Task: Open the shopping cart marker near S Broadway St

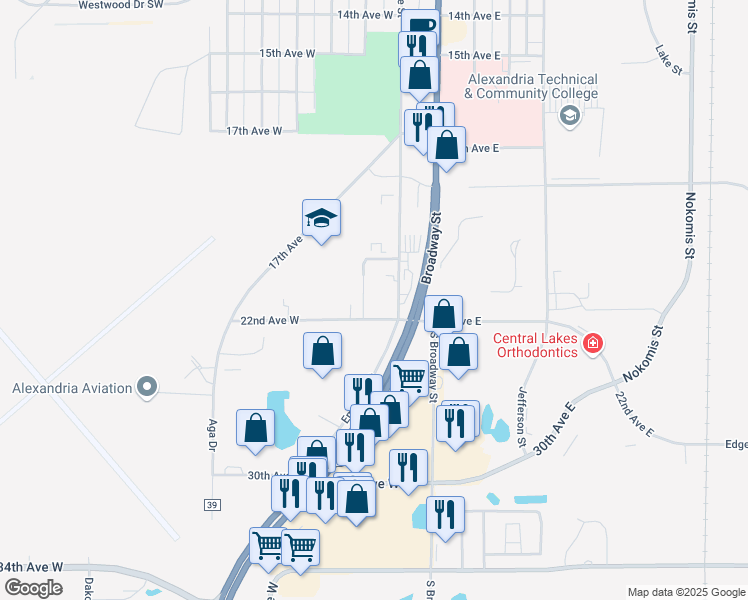Action: coord(409,380)
